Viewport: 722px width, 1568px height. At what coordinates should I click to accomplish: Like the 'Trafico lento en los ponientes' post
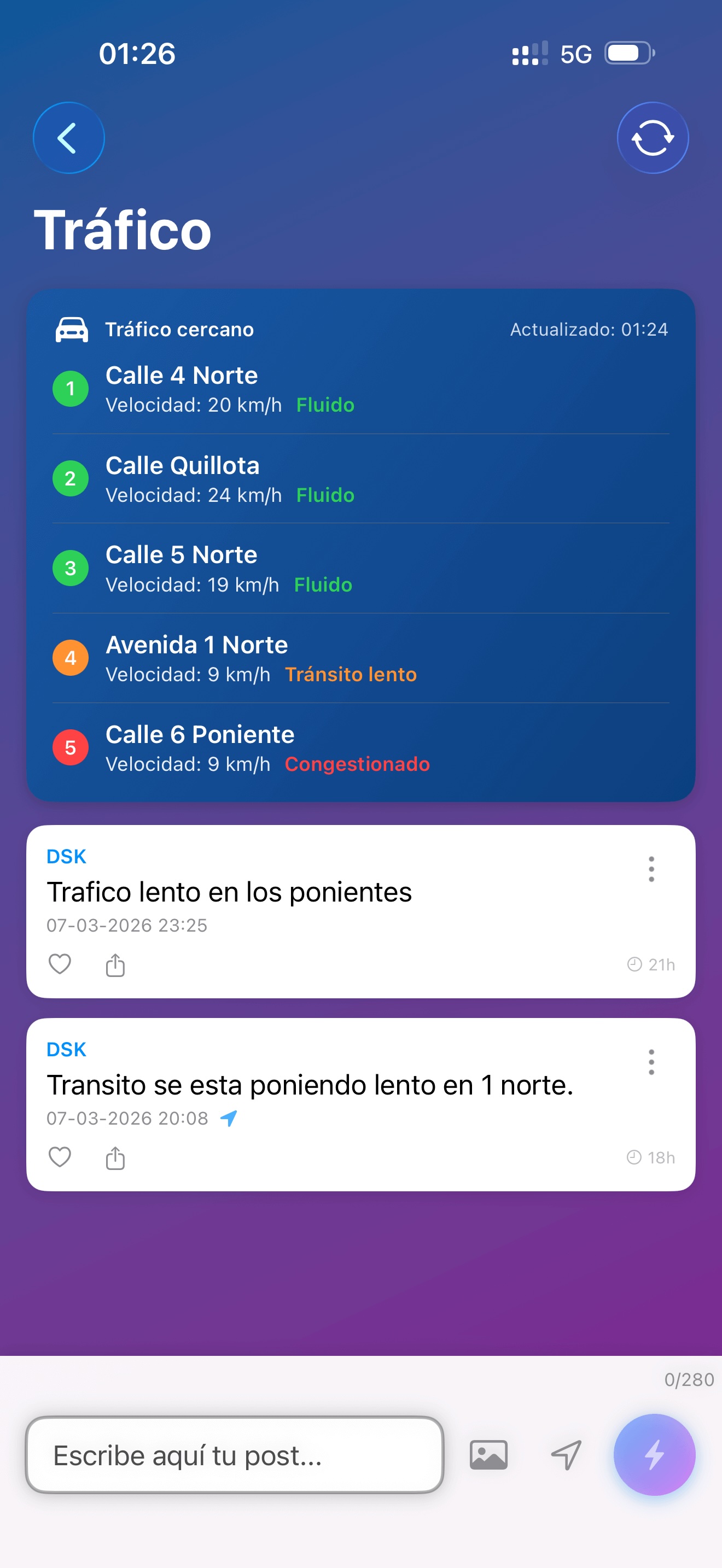(x=60, y=964)
